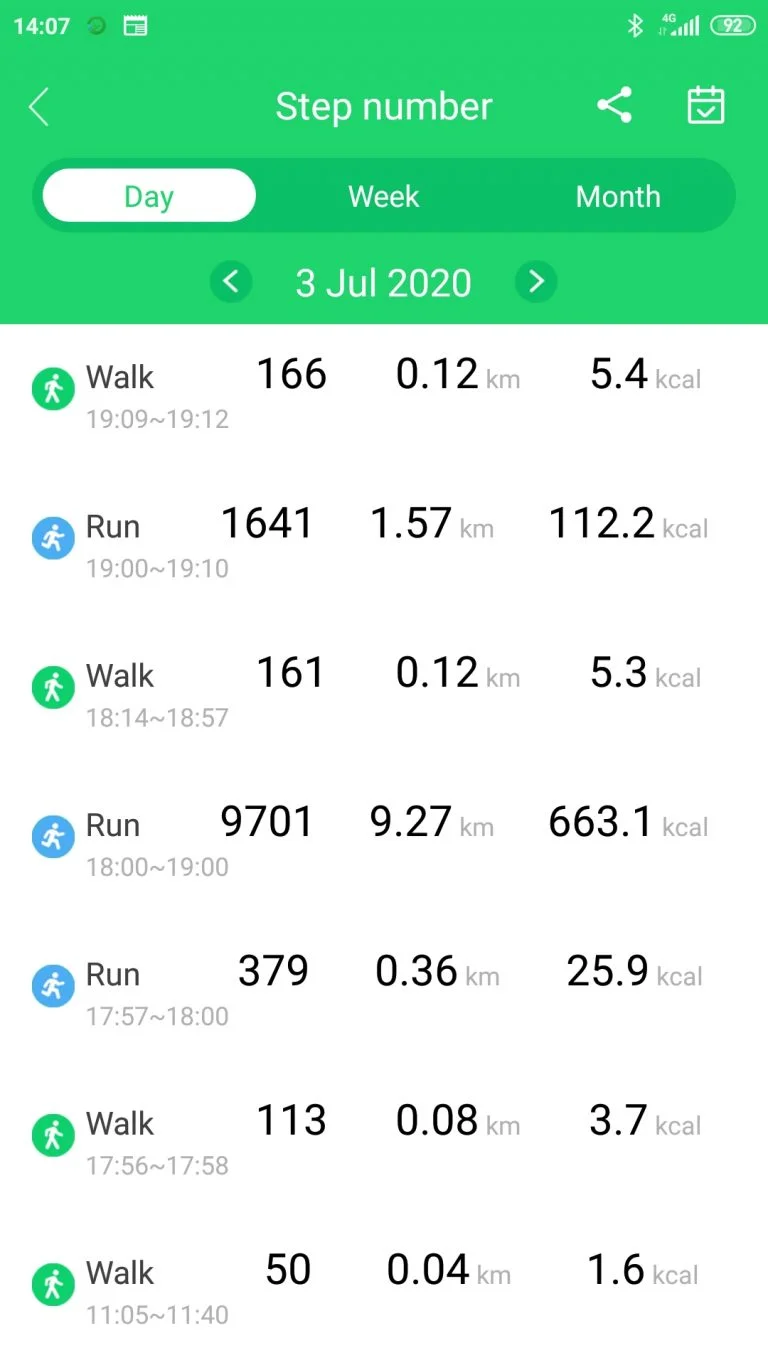Switch to the Month tab
768x1365 pixels.
point(617,195)
